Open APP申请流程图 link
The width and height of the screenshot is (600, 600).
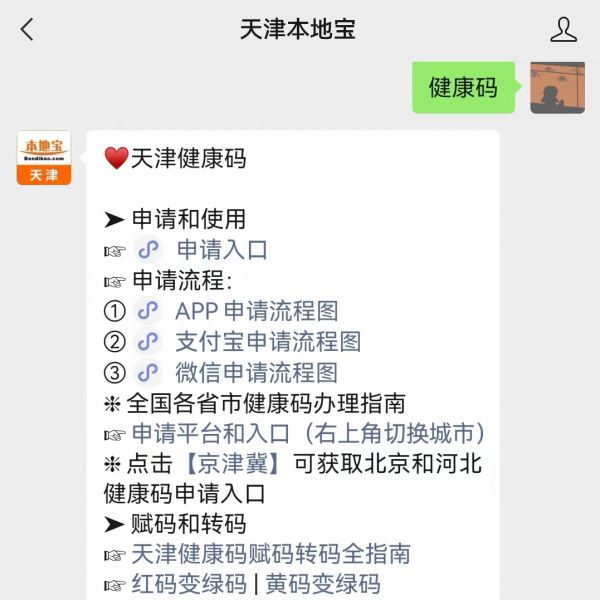[256, 311]
